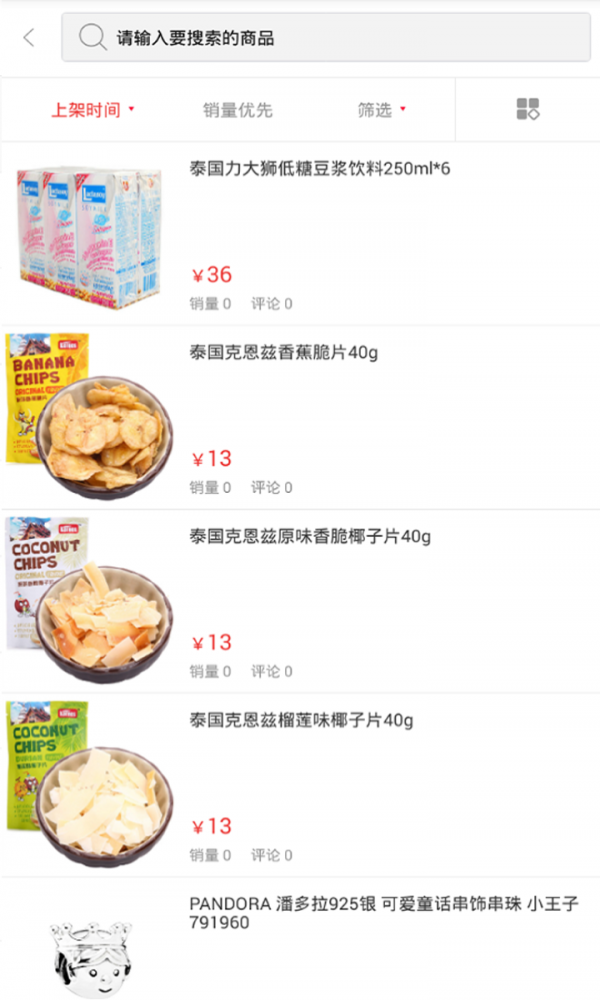View 泰国克恩兹香蕉脆片40g details
Image resolution: width=600 pixels, height=1000 pixels.
283,353
